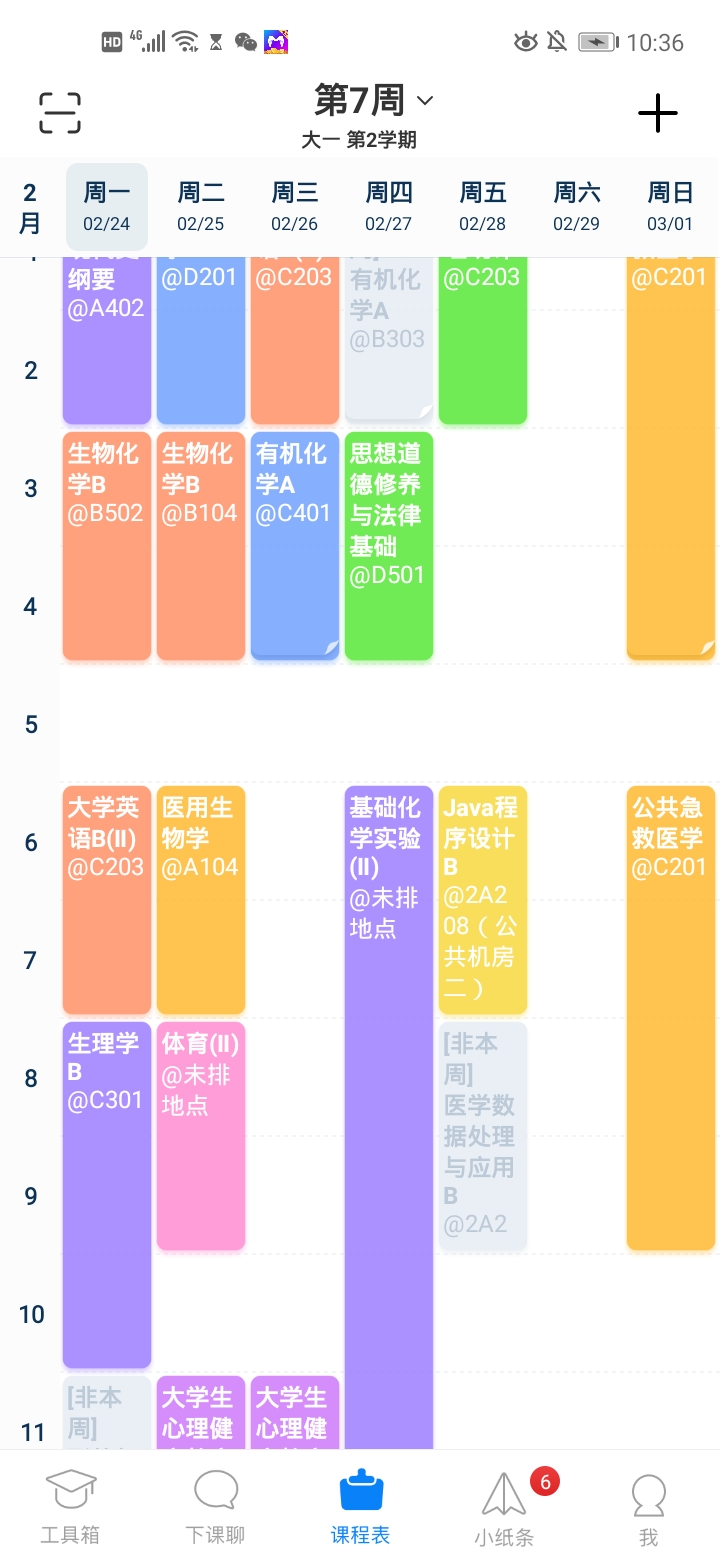View the 医用生物学 course at A104
This screenshot has width=720, height=1560.
pos(201,900)
